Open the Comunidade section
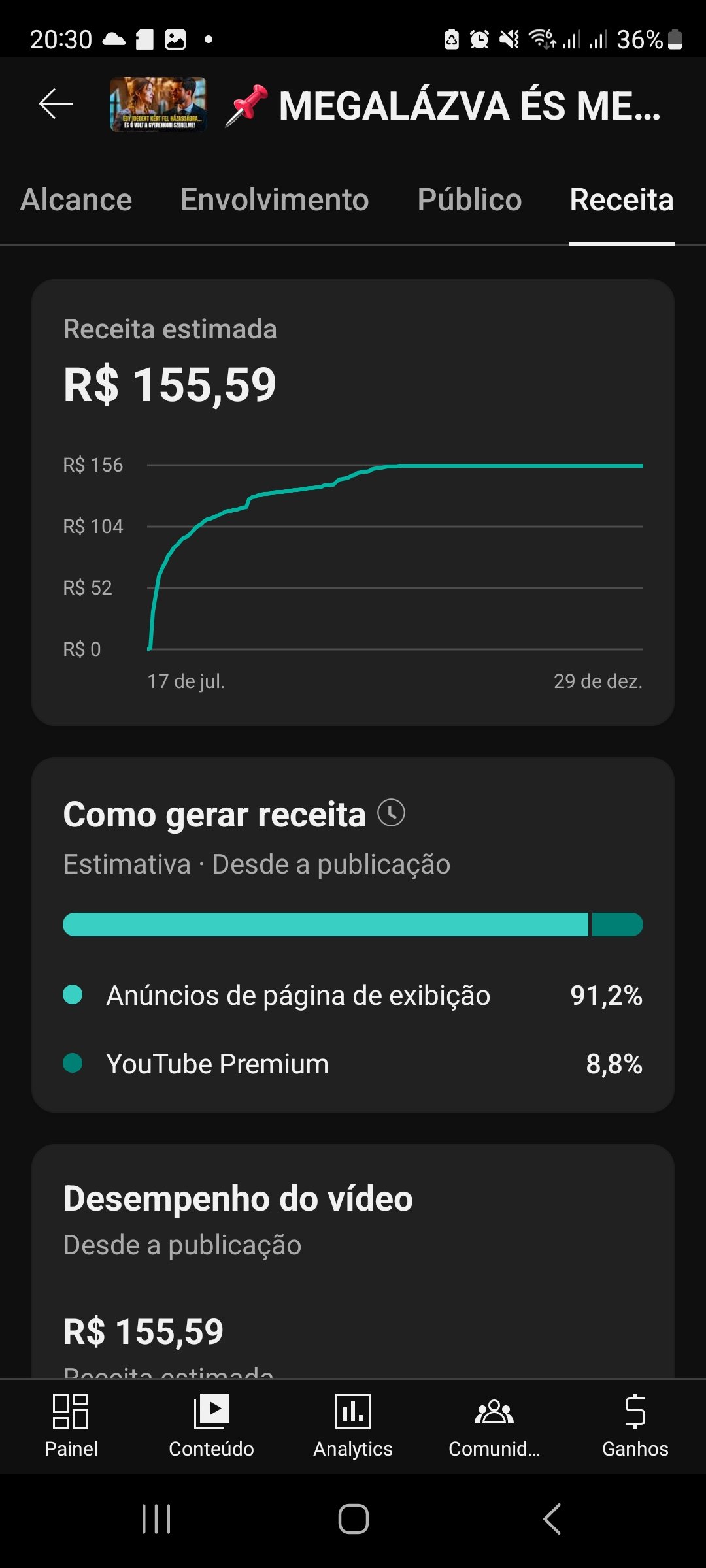 [x=494, y=1426]
